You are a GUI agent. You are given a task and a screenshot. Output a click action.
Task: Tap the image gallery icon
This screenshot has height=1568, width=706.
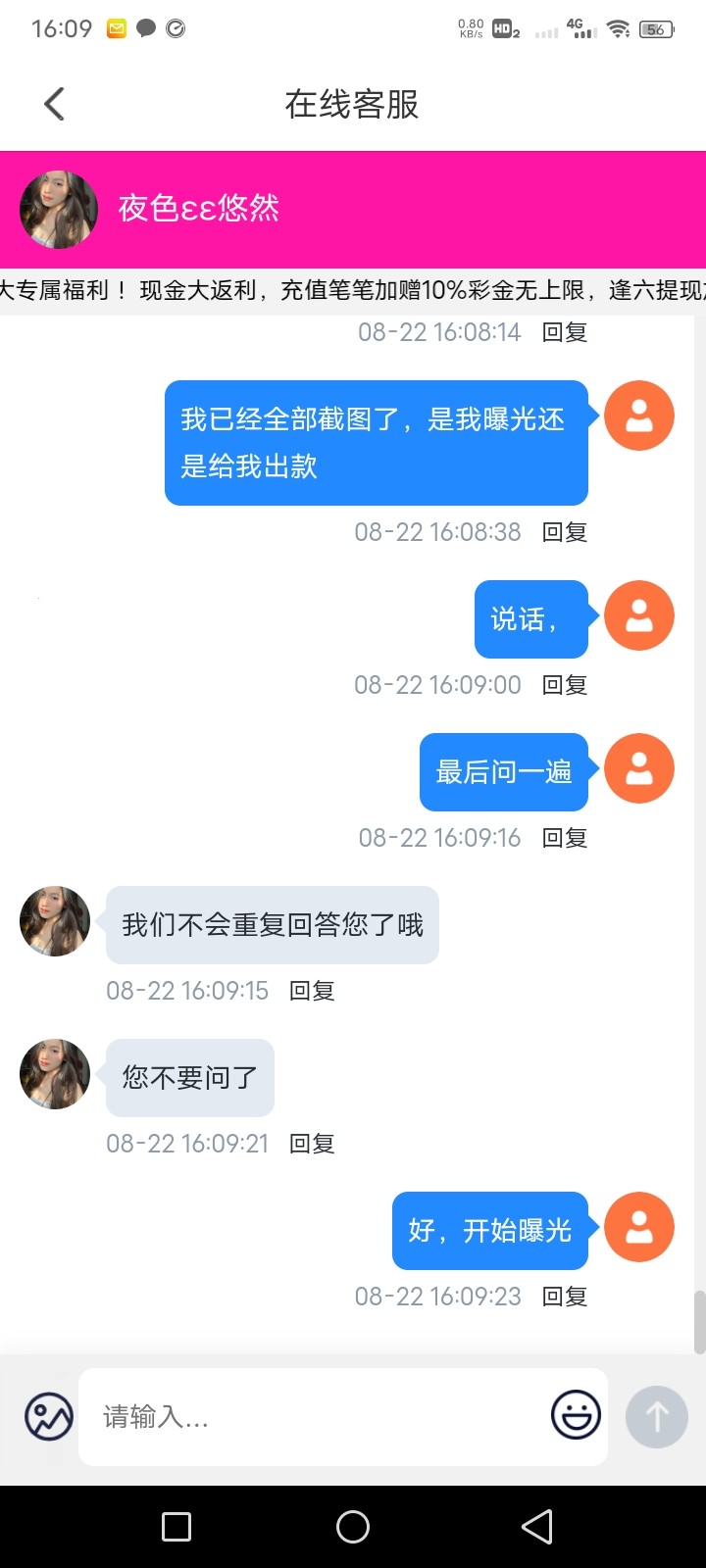[46, 1415]
